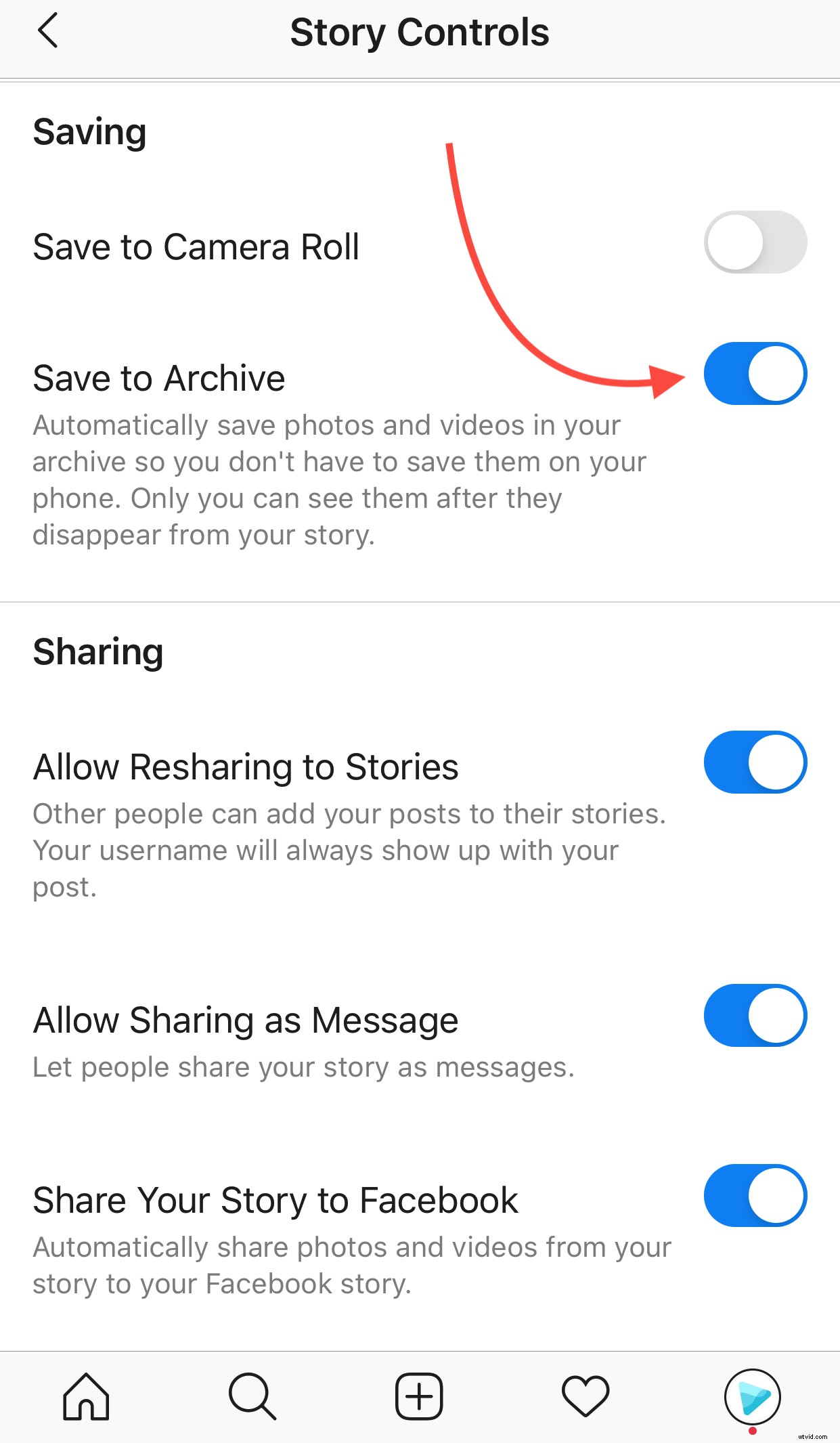The width and height of the screenshot is (840, 1443).
Task: Disable Allow Sharing as Message
Action: click(755, 1016)
